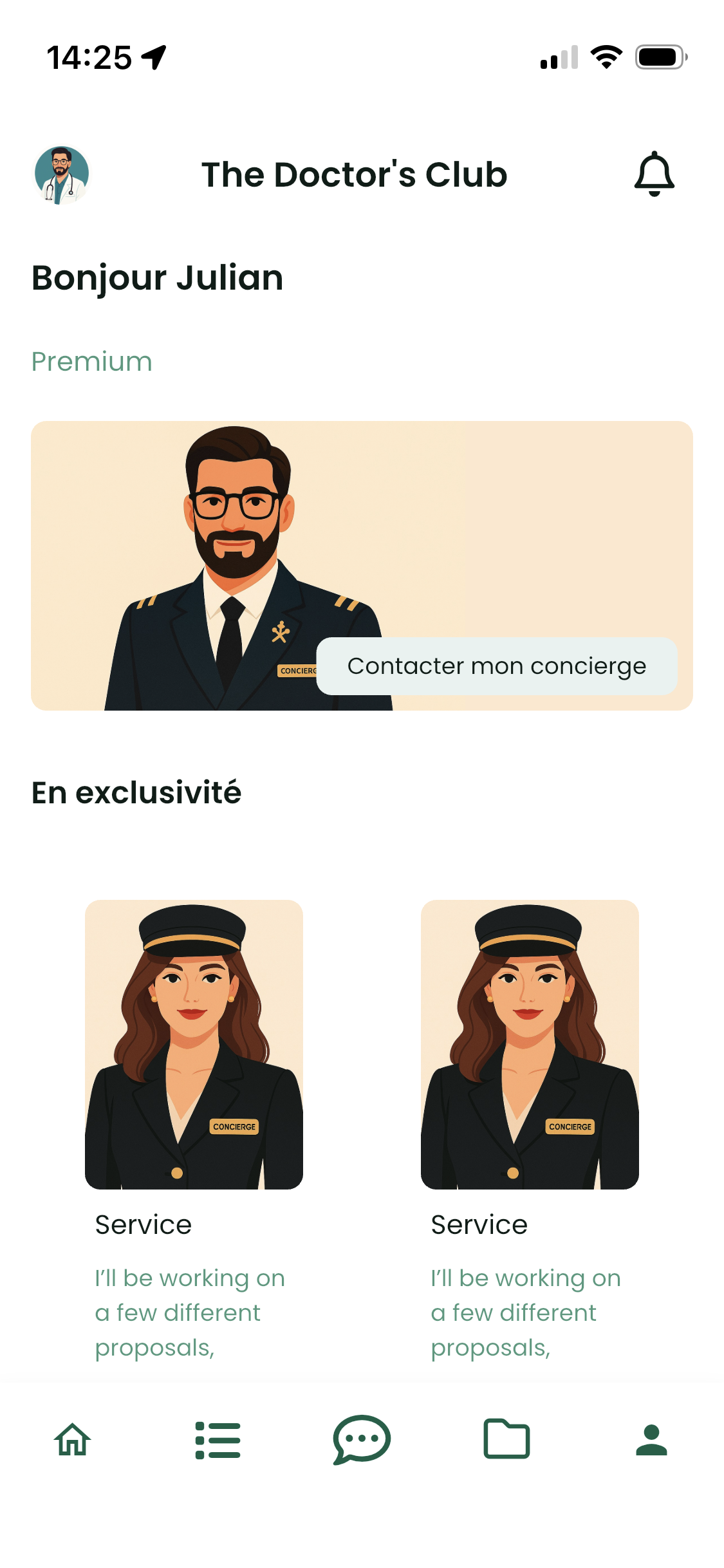Open the profile avatar in the header
Screen dimensions: 724x1568
pos(61,174)
